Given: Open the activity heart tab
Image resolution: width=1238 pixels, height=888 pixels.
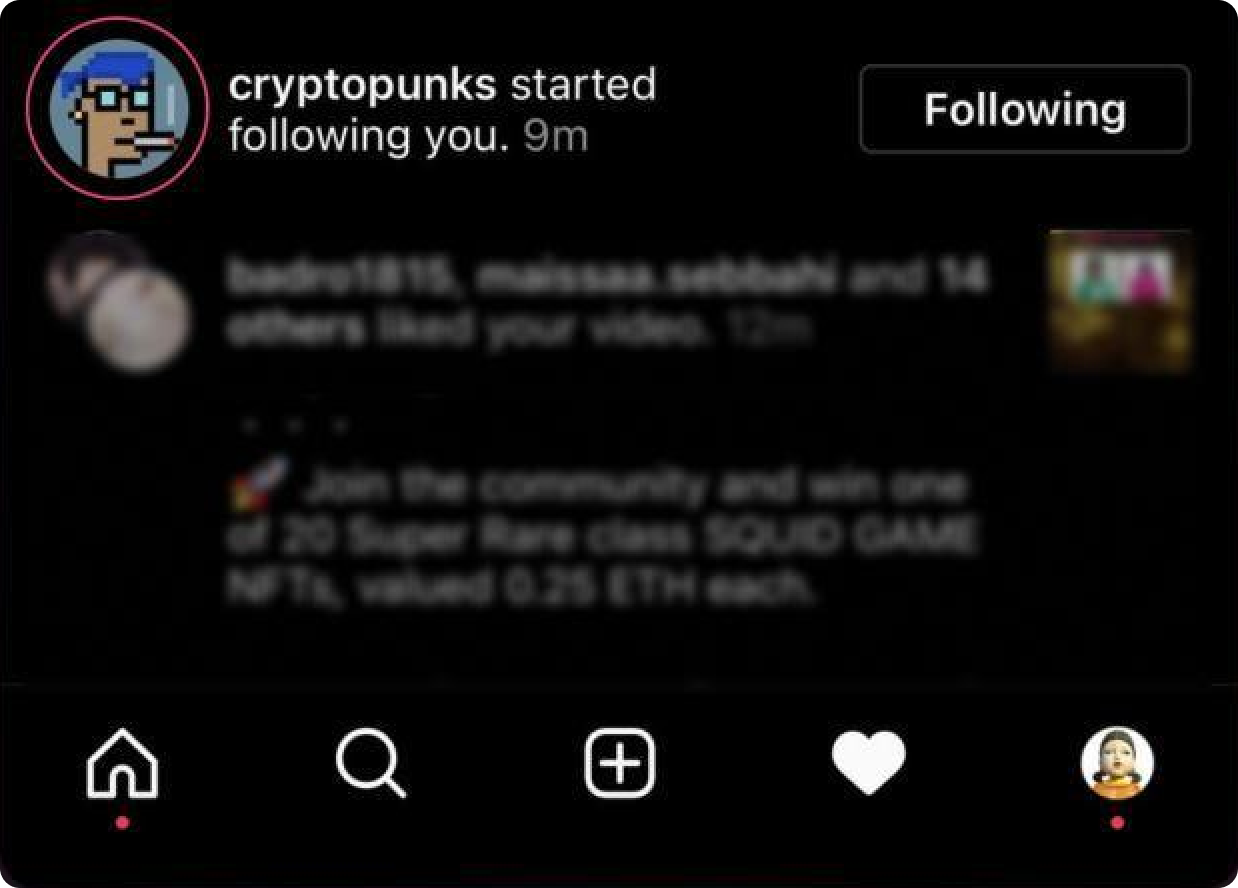Looking at the screenshot, I should [x=868, y=763].
